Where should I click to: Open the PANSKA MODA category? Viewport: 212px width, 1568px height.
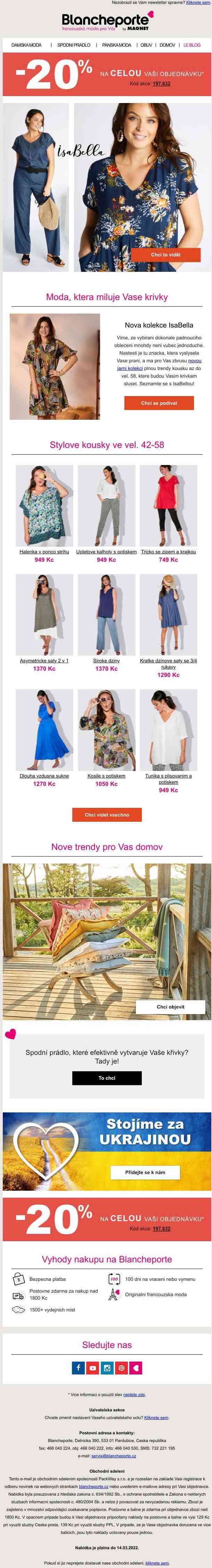coord(117,45)
